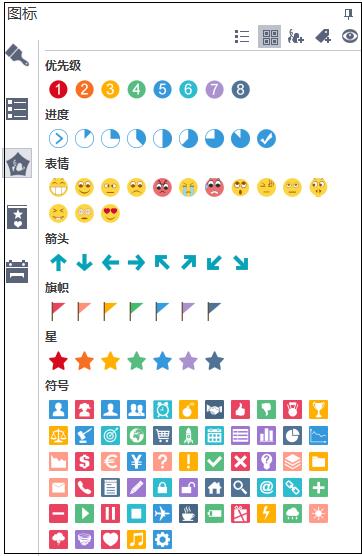Screen dimensions: 362x556
Task: Open the outline list tab
Action: coord(17,109)
